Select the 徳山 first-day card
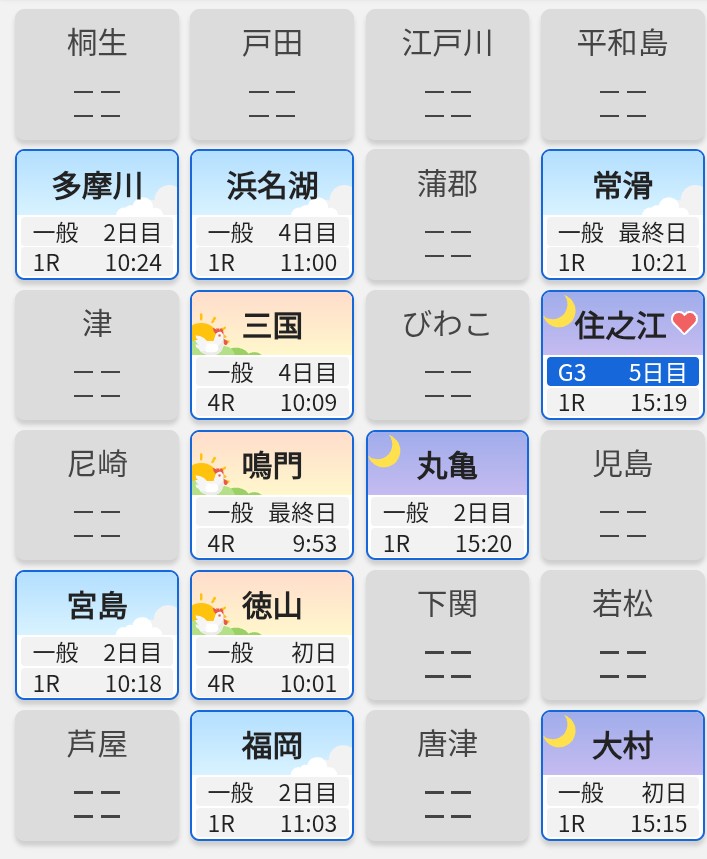 point(272,635)
